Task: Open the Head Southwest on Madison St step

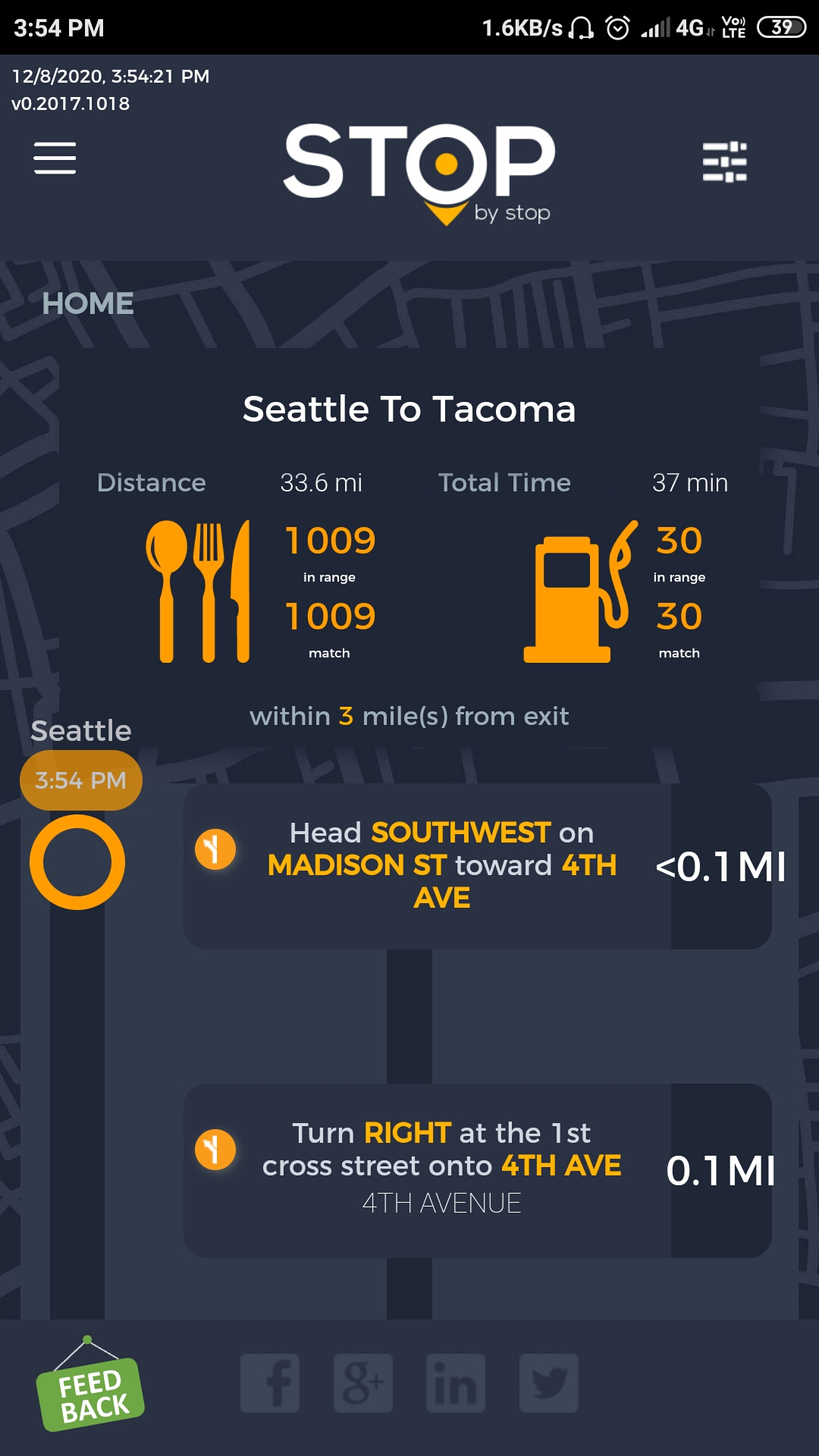Action: tap(477, 865)
